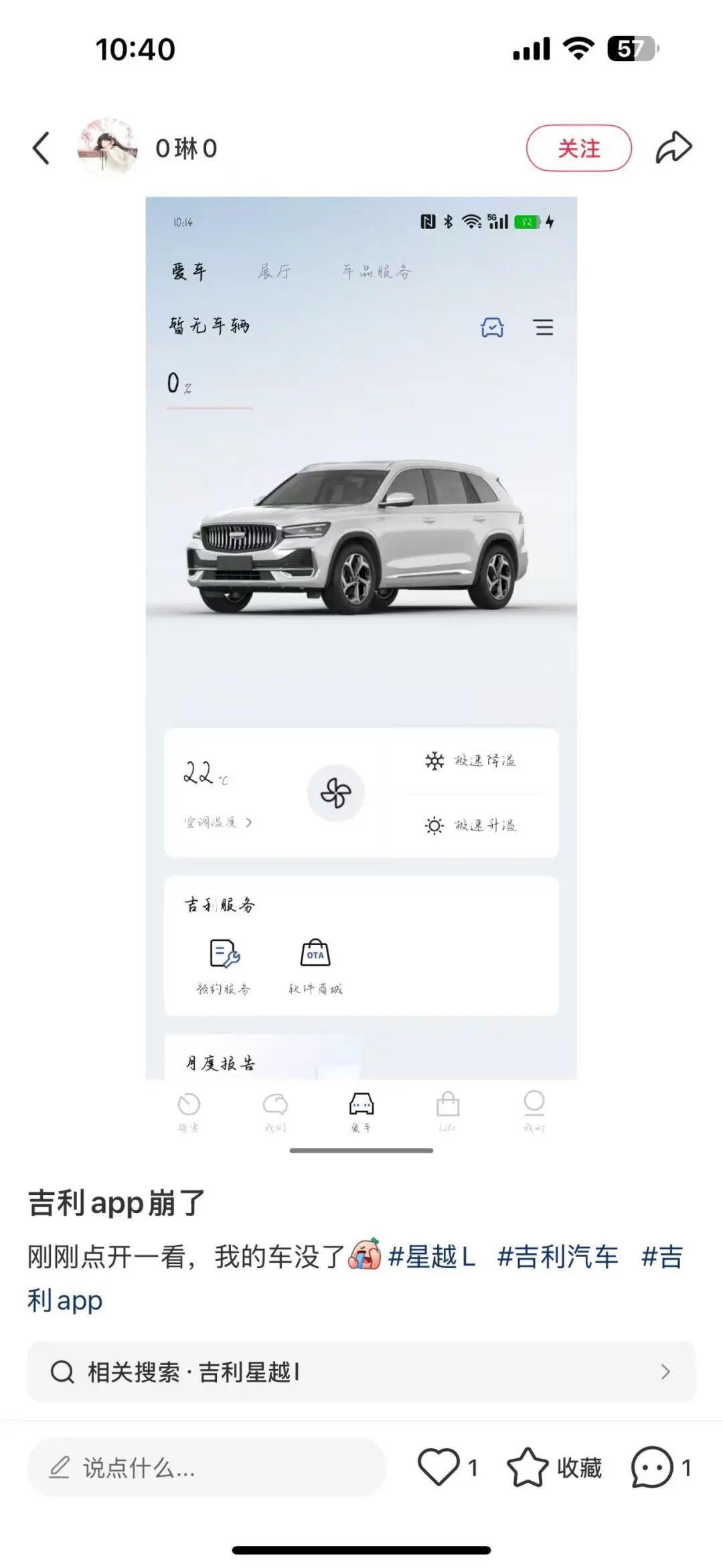
Task: Open 0琳0's profile avatar
Action: (107, 148)
